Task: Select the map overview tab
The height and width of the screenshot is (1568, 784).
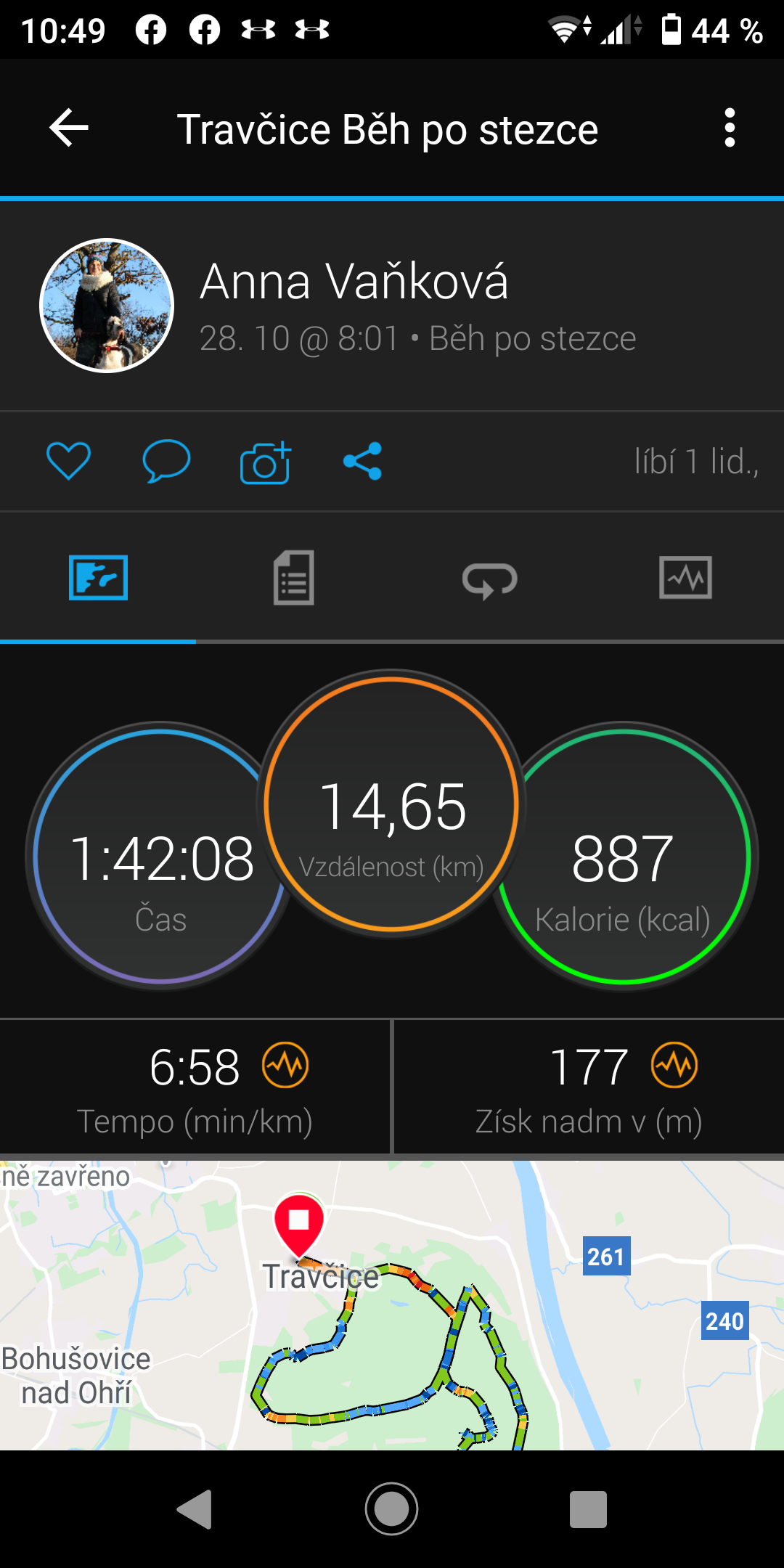Action: (x=98, y=578)
